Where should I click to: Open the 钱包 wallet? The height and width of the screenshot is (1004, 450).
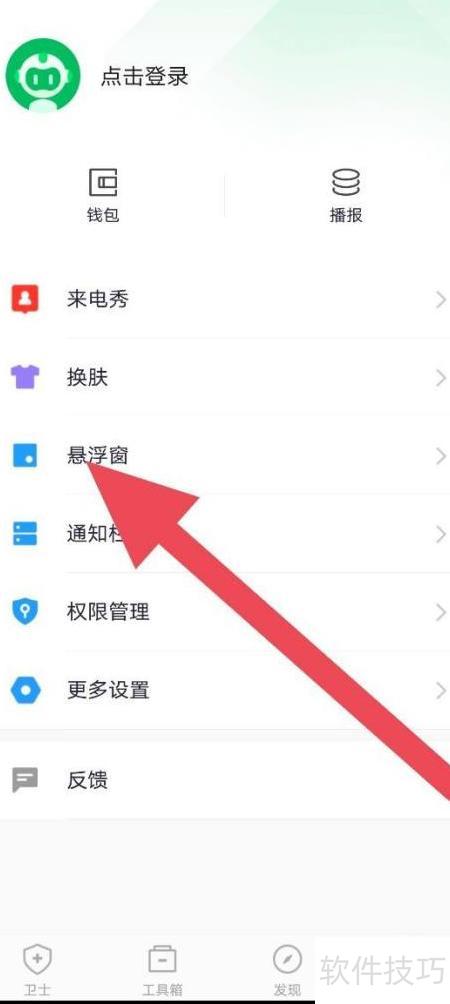click(103, 195)
